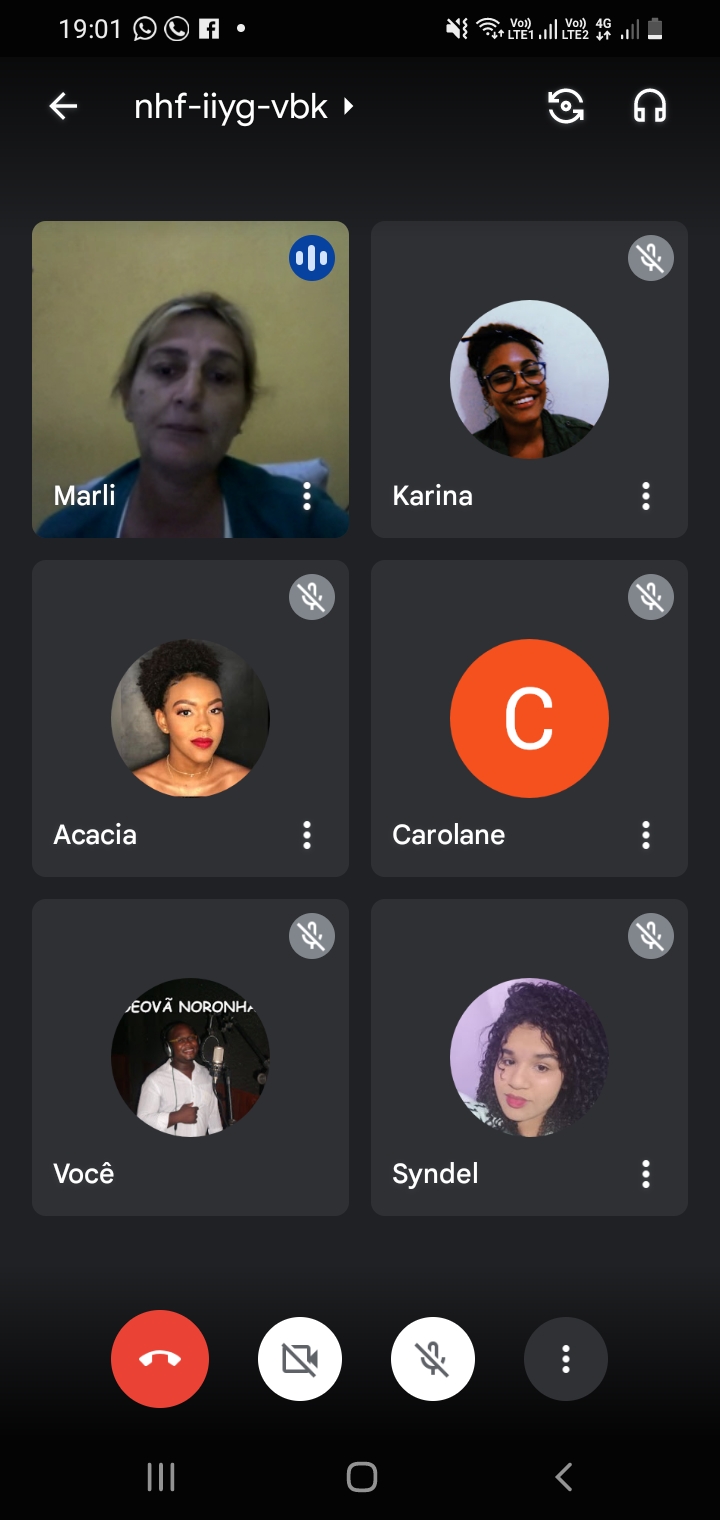The image size is (720, 1520).
Task: Open options menu for Marli
Action: (x=307, y=496)
